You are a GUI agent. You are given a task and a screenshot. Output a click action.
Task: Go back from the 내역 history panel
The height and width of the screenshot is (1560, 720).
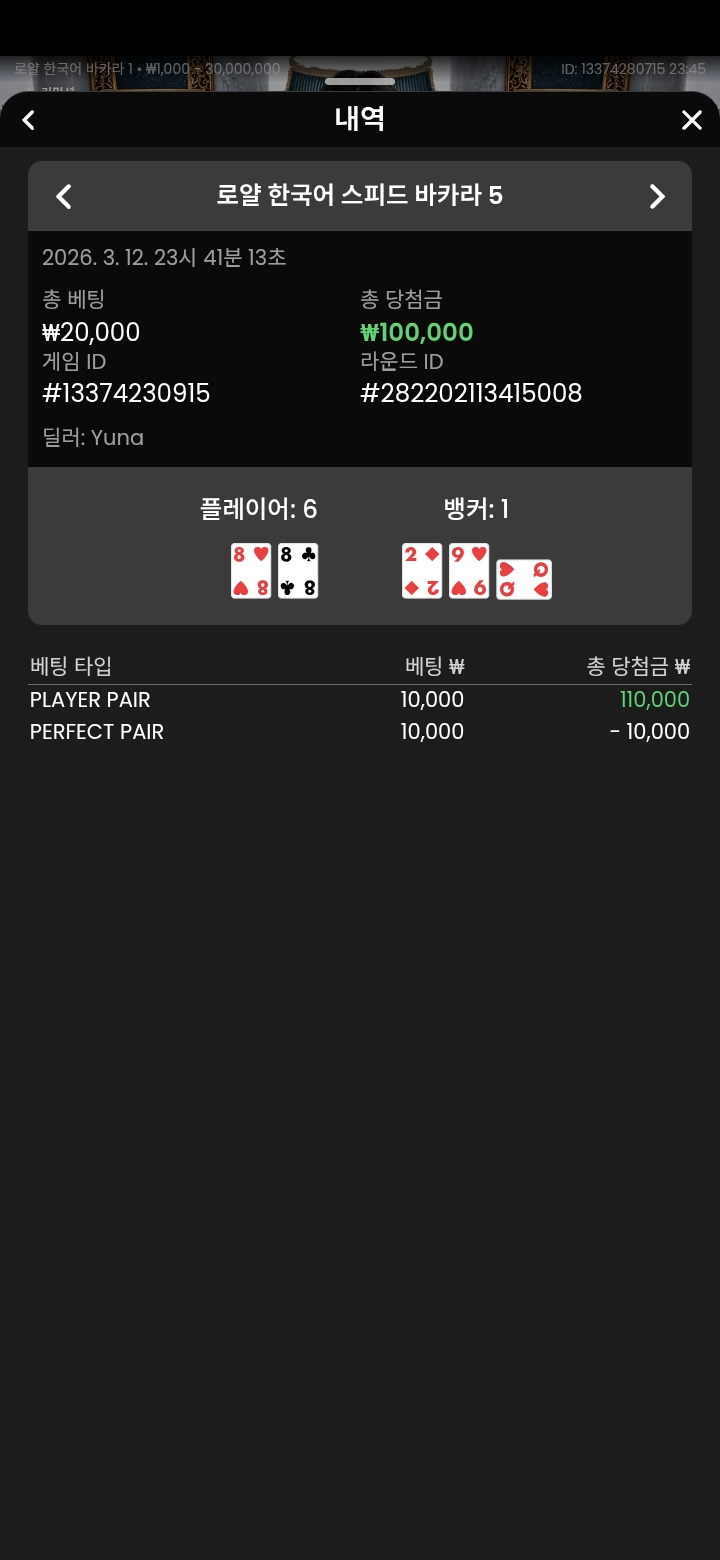point(28,120)
